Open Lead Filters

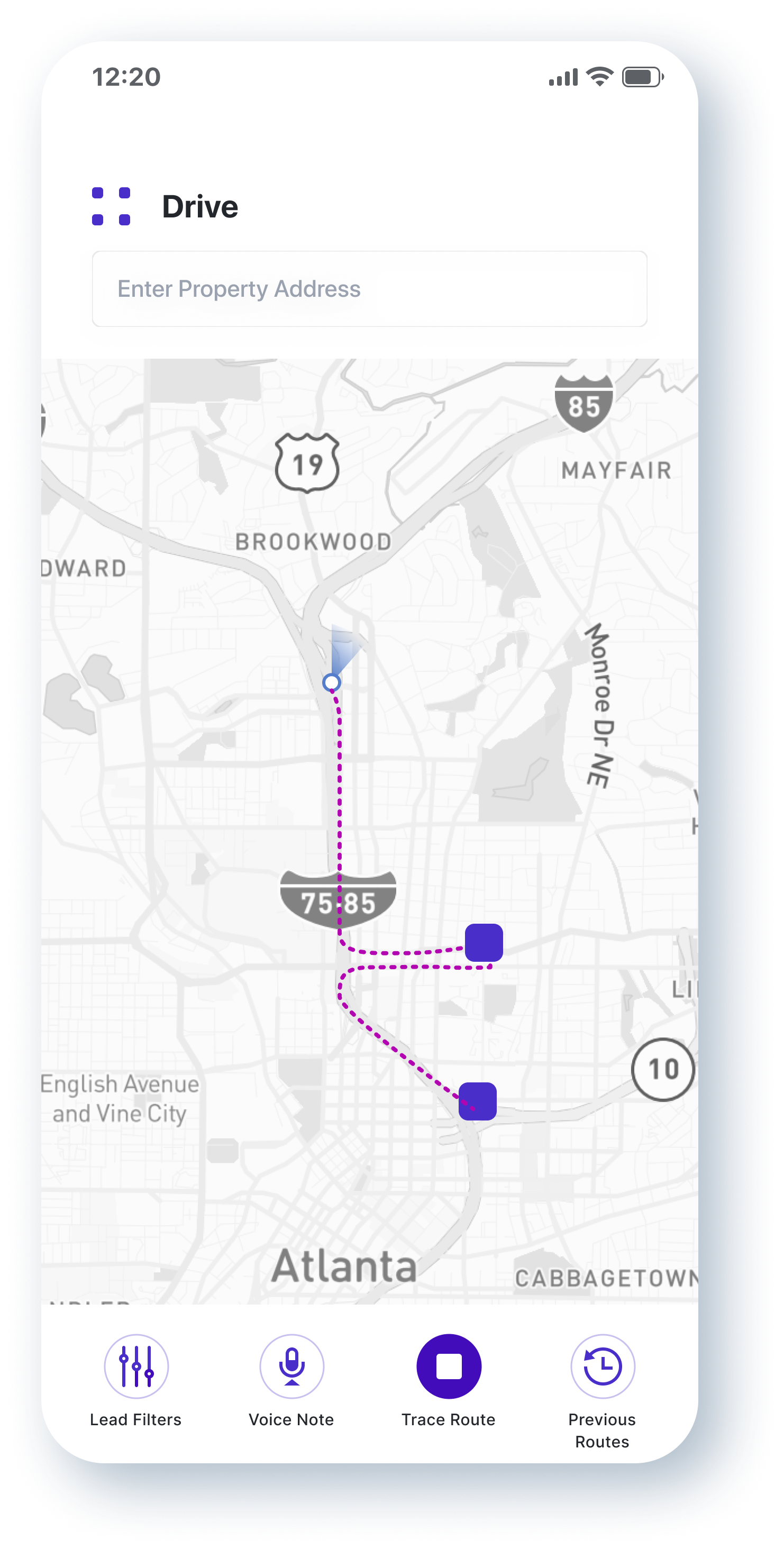(x=136, y=1366)
